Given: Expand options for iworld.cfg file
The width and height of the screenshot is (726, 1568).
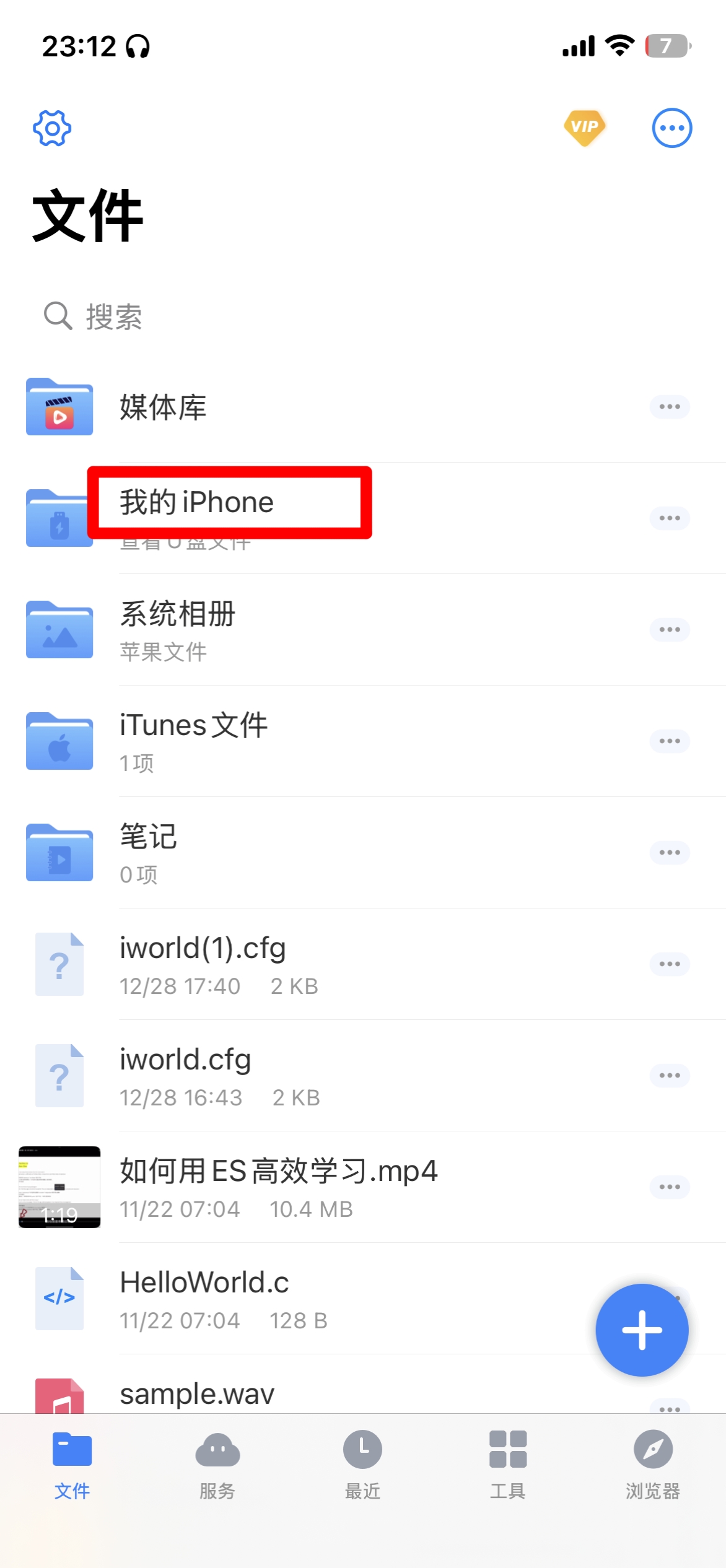Looking at the screenshot, I should click(669, 1074).
